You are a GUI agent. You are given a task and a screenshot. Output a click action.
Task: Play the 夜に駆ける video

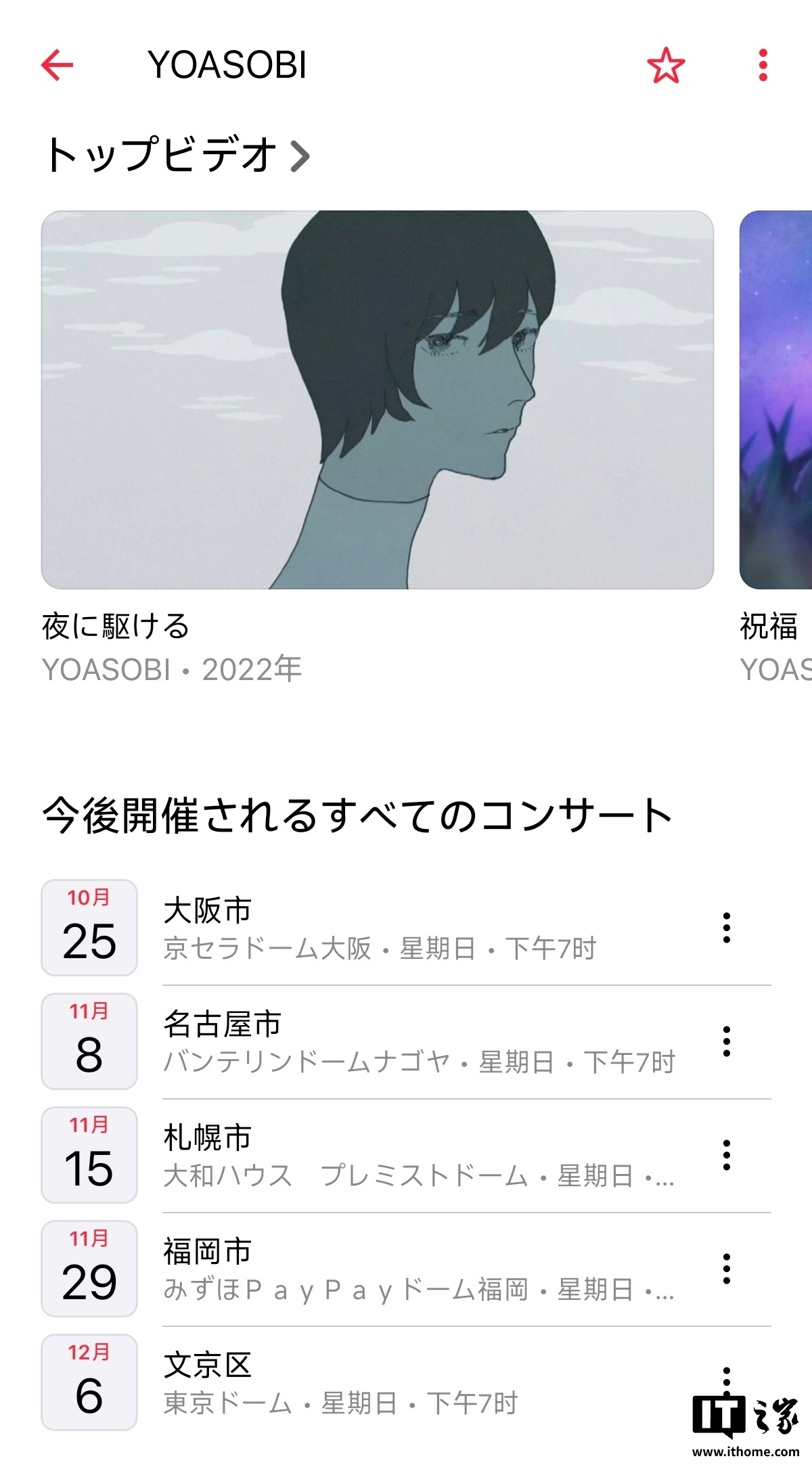pos(378,399)
